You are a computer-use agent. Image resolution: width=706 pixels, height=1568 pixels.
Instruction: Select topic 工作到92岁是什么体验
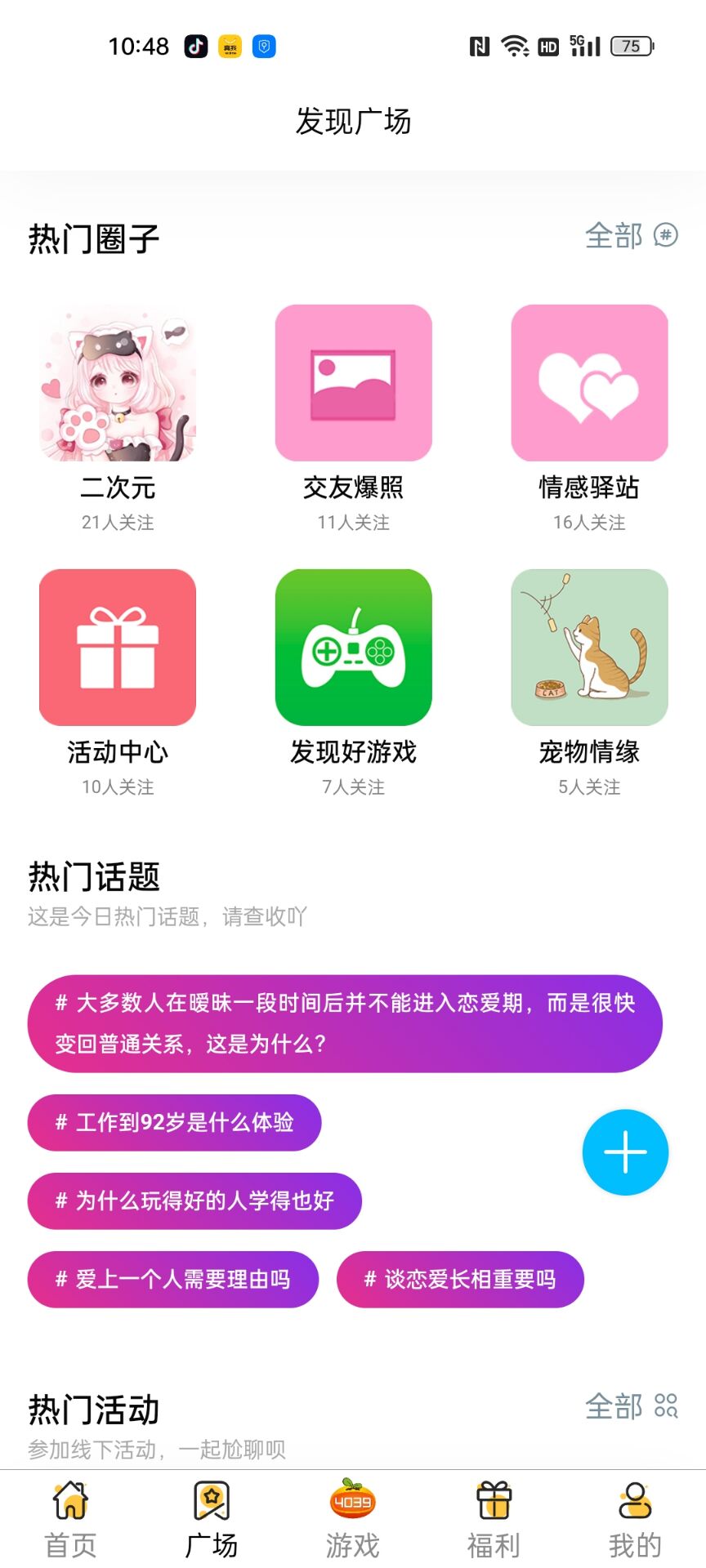(174, 1123)
